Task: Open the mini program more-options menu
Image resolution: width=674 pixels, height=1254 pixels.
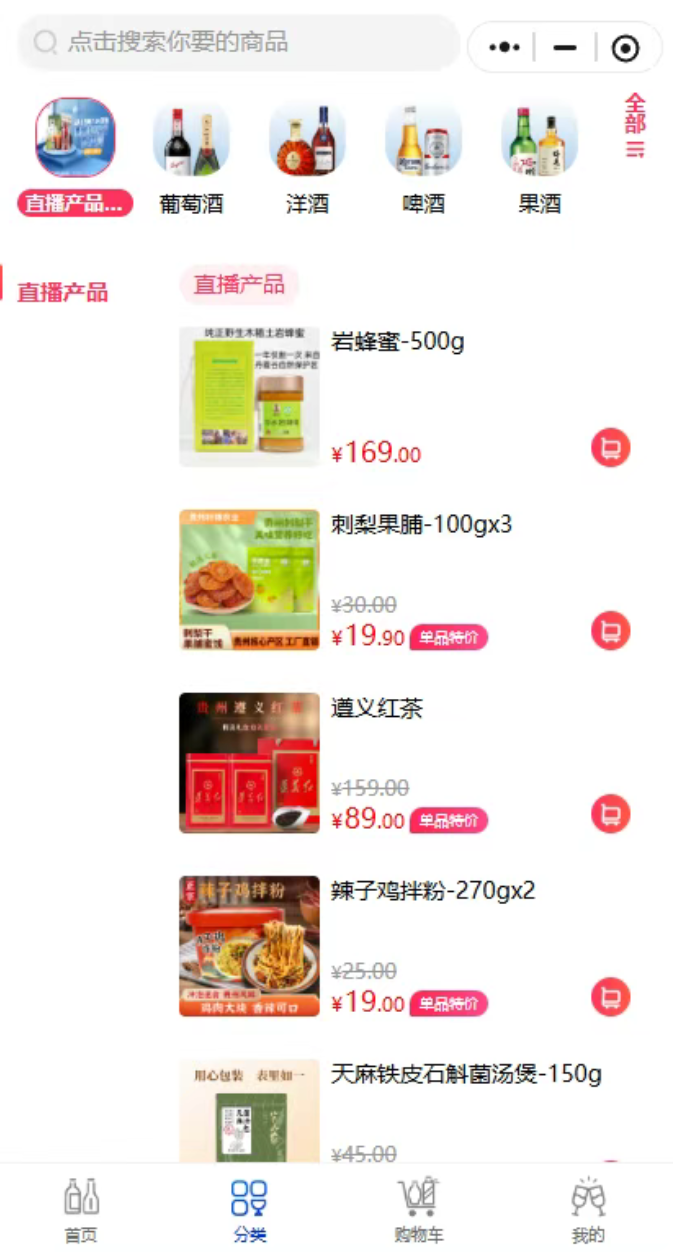Action: click(505, 47)
